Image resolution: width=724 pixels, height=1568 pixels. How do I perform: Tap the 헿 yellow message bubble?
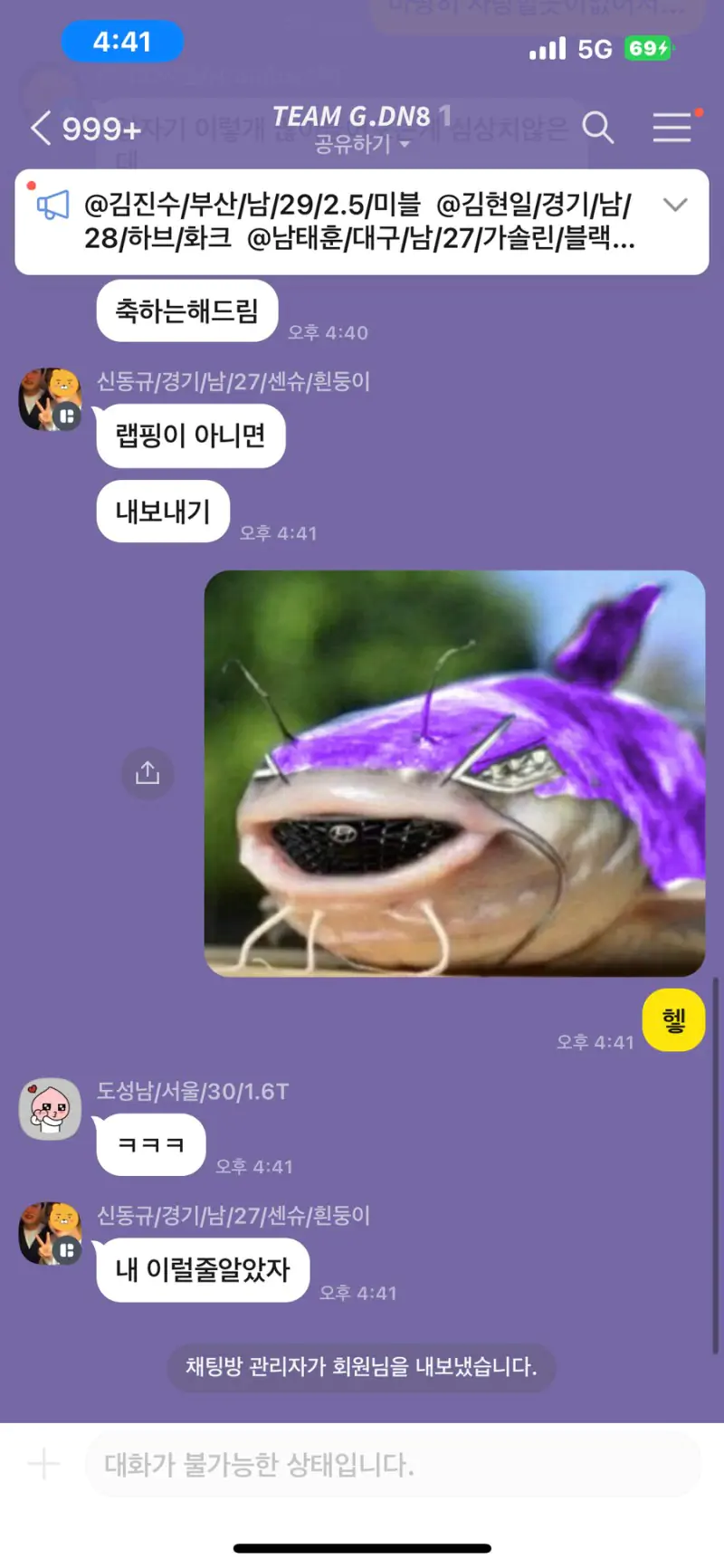pyautogui.click(x=673, y=1019)
